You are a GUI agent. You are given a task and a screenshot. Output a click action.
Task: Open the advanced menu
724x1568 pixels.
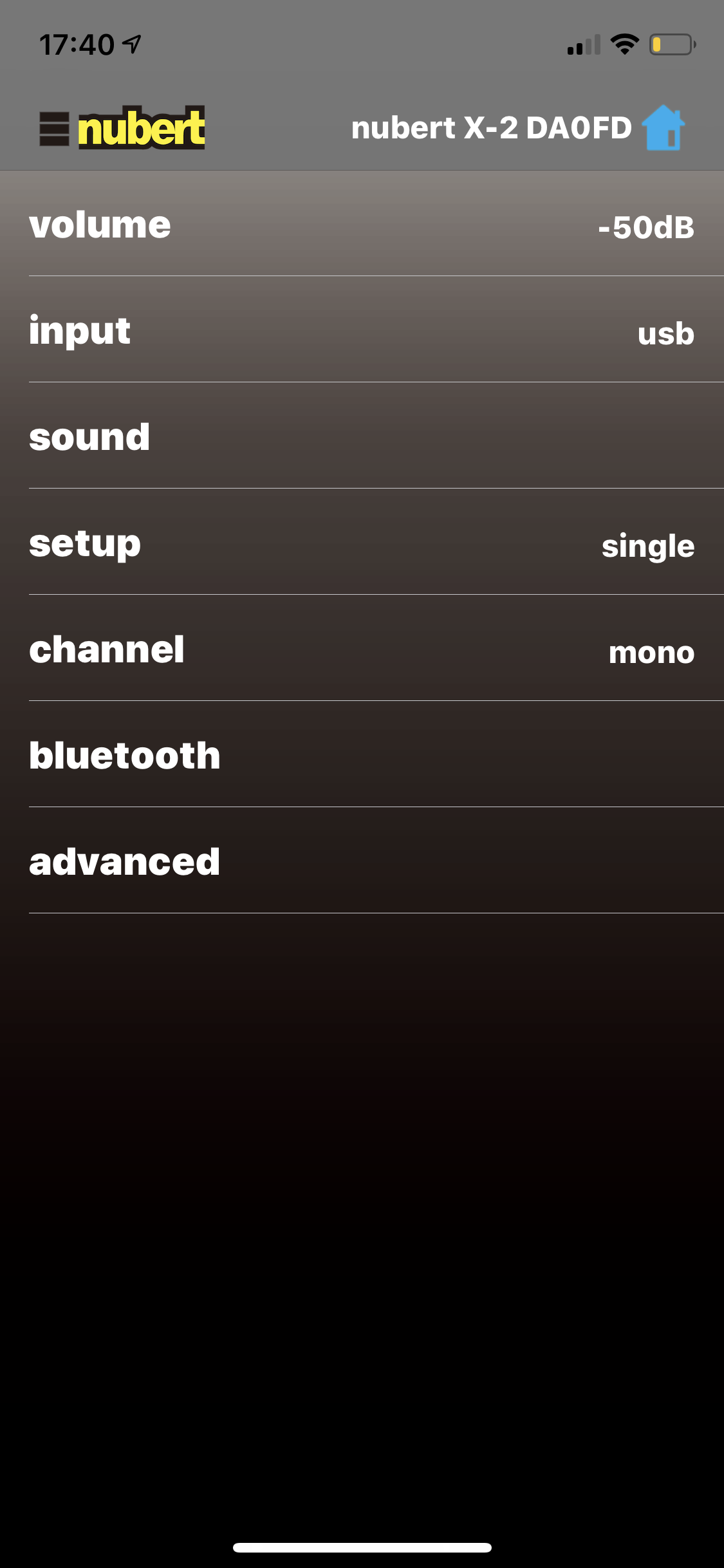362,862
